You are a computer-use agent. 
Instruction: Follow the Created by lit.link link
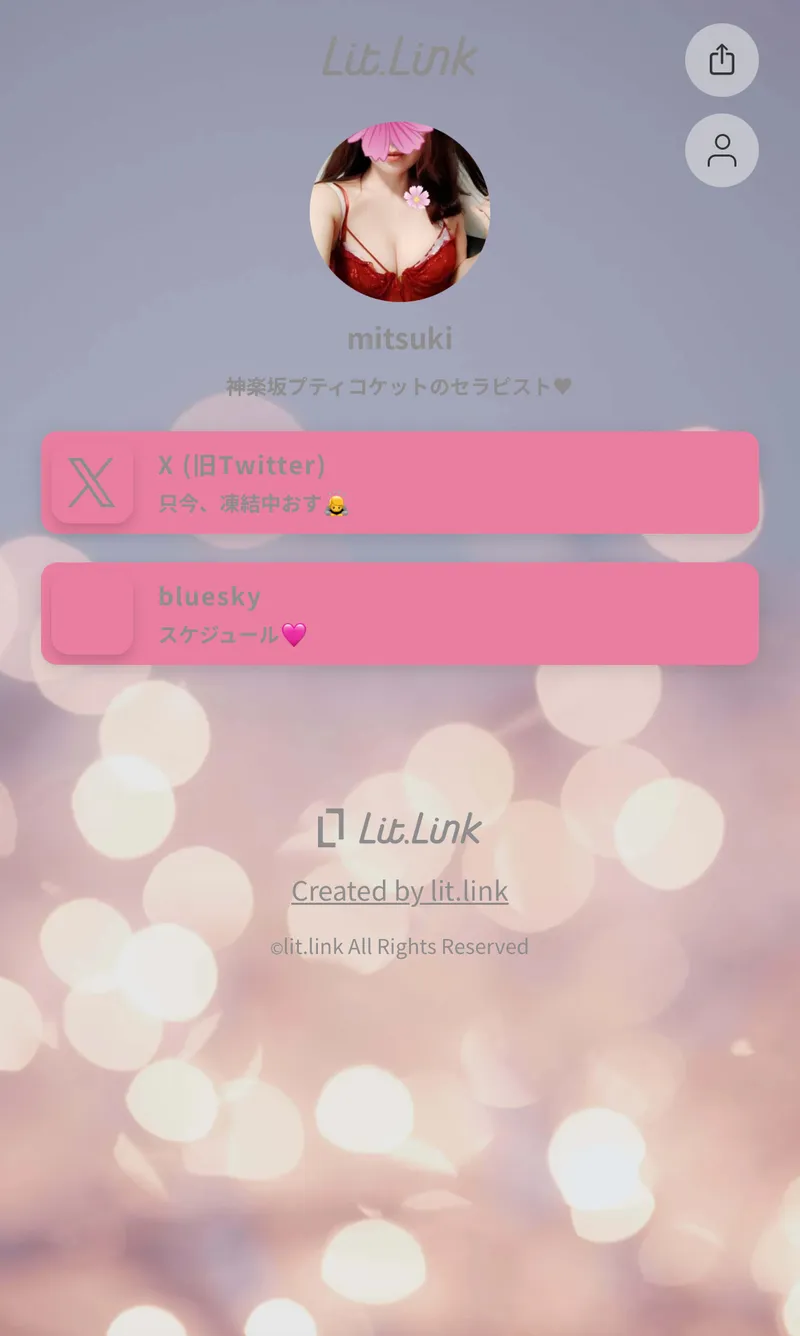coord(399,891)
